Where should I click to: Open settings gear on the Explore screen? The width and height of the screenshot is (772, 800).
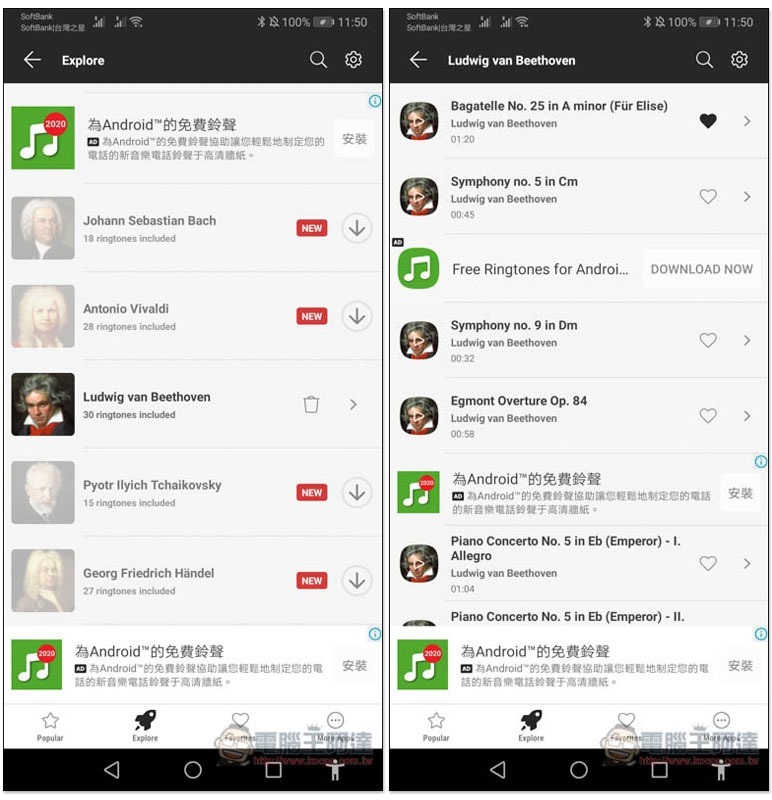[x=353, y=60]
